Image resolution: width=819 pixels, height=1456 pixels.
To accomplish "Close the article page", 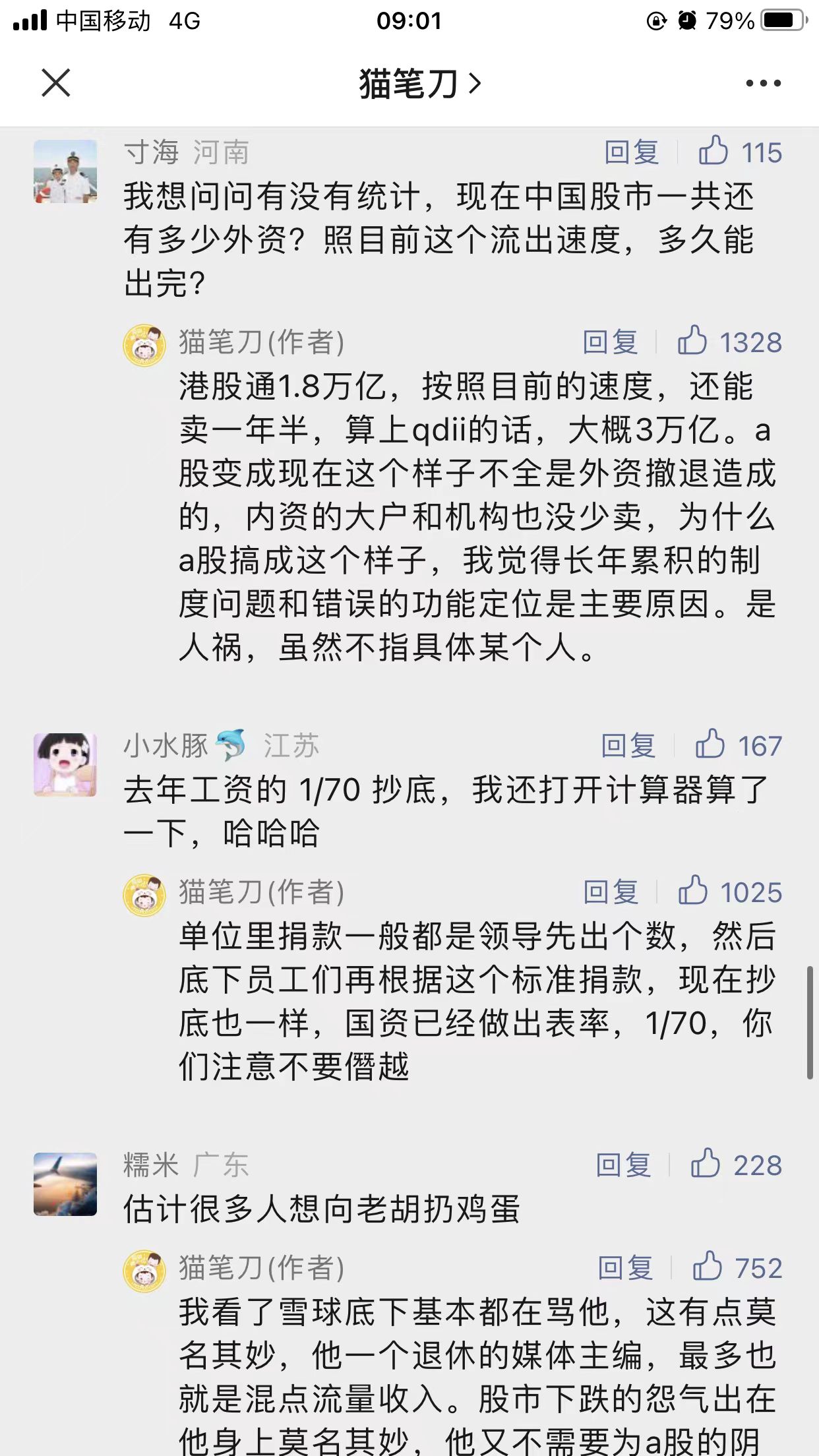I will coord(55,83).
